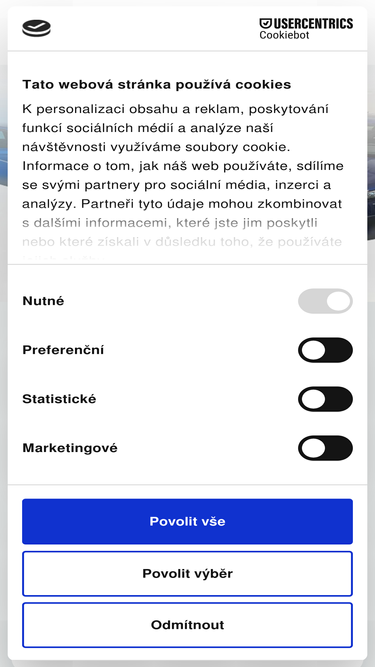Turn on Marketingové cookies
Viewport: 375px width, 667px height.
coord(325,448)
